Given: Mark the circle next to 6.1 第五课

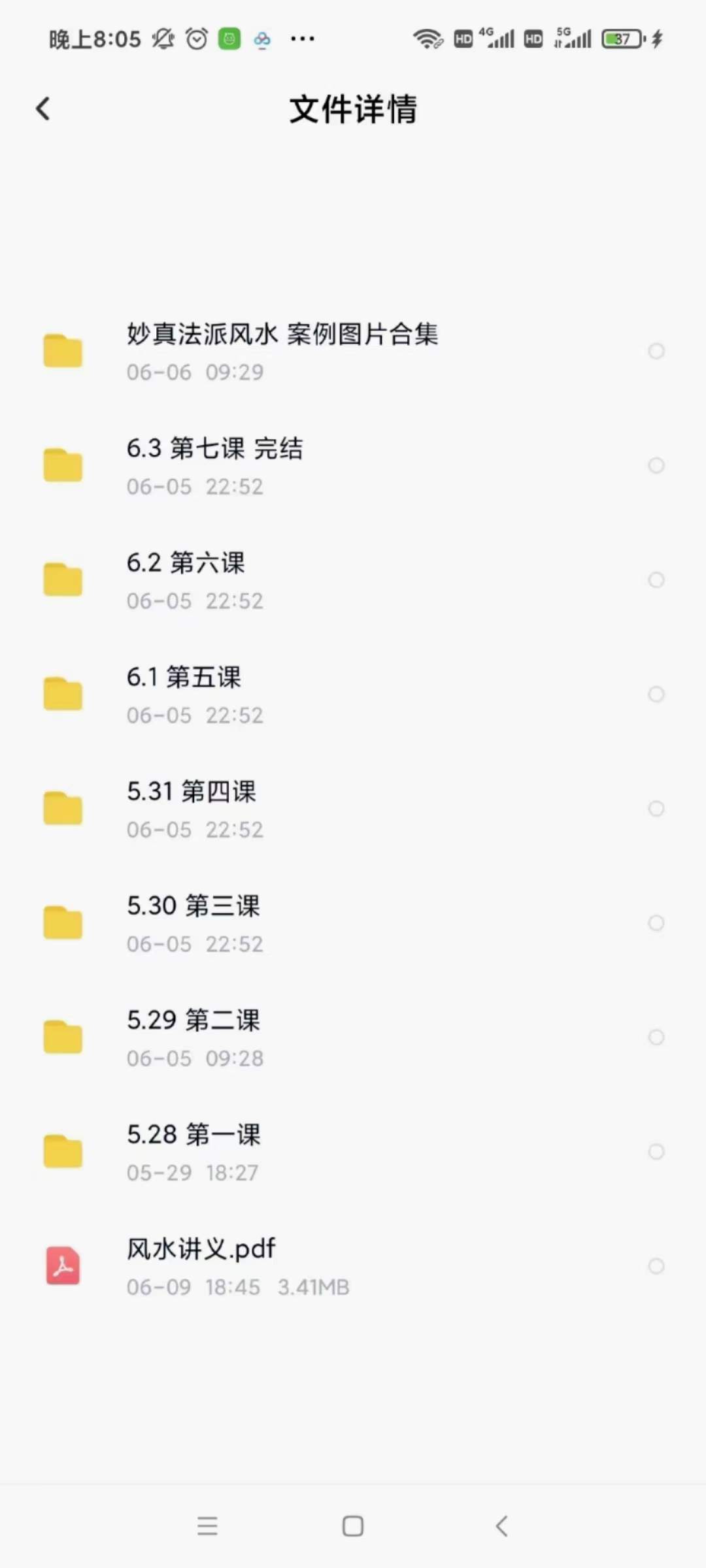Looking at the screenshot, I should click(656, 694).
